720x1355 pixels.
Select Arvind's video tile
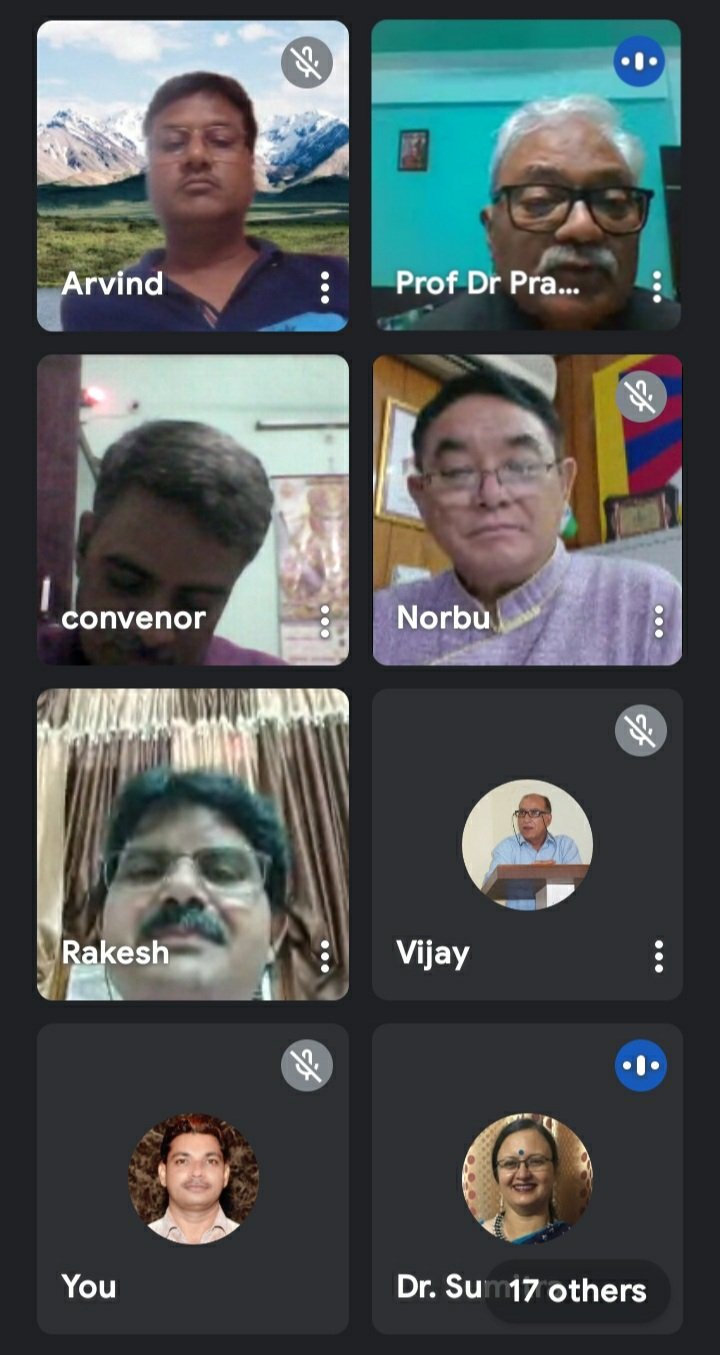(x=193, y=175)
